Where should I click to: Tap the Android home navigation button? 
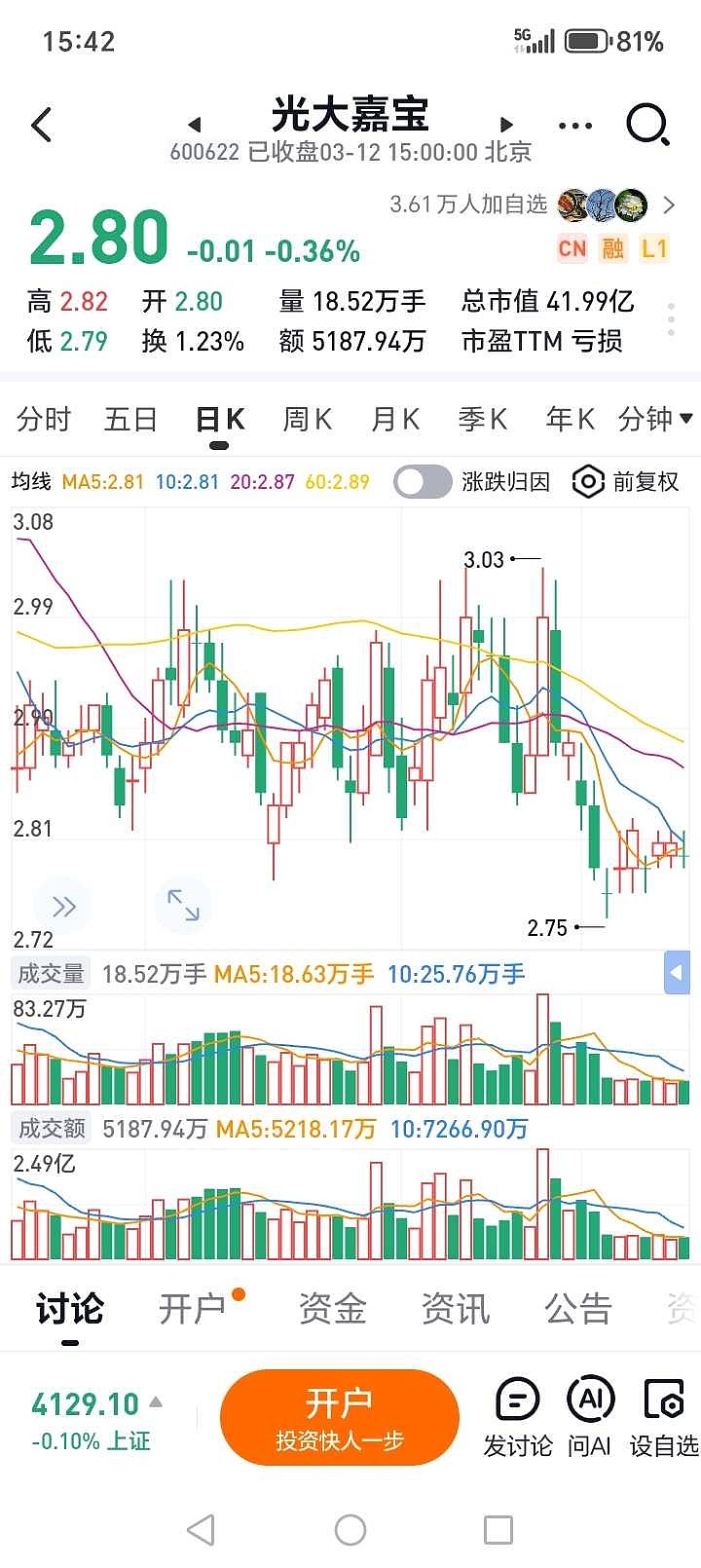coord(351,1525)
